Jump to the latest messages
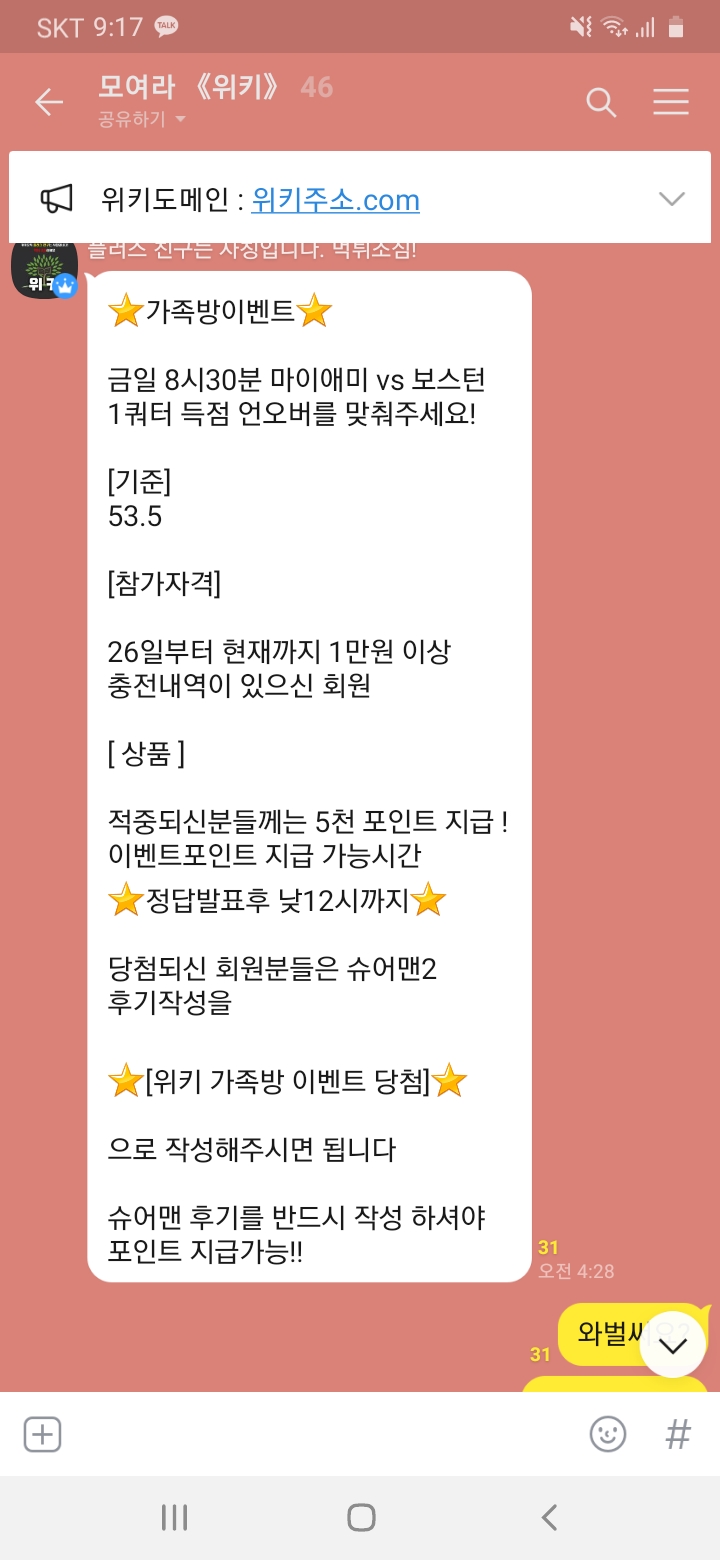The image size is (720, 1560). (x=673, y=1345)
